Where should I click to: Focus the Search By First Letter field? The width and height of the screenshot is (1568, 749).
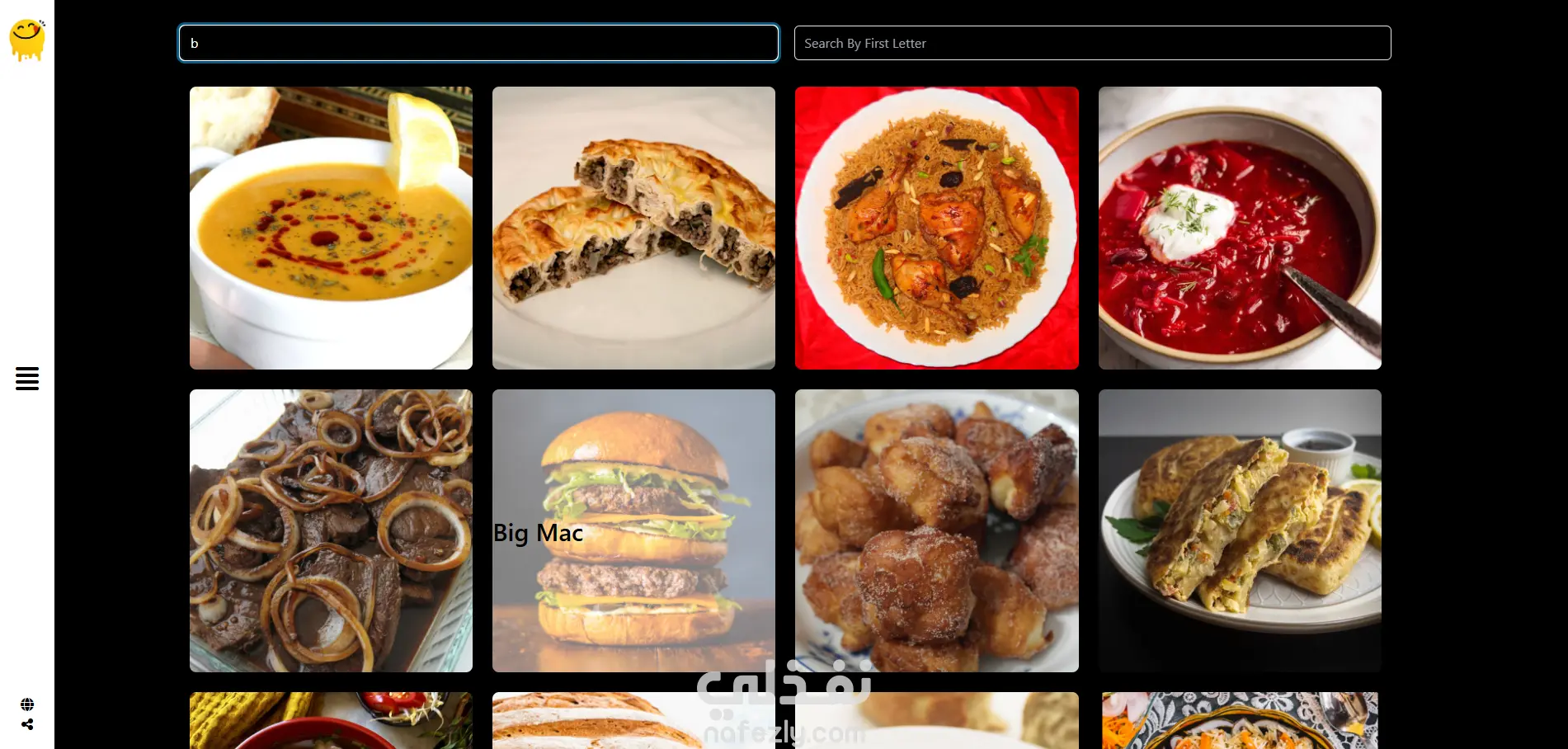(1092, 43)
